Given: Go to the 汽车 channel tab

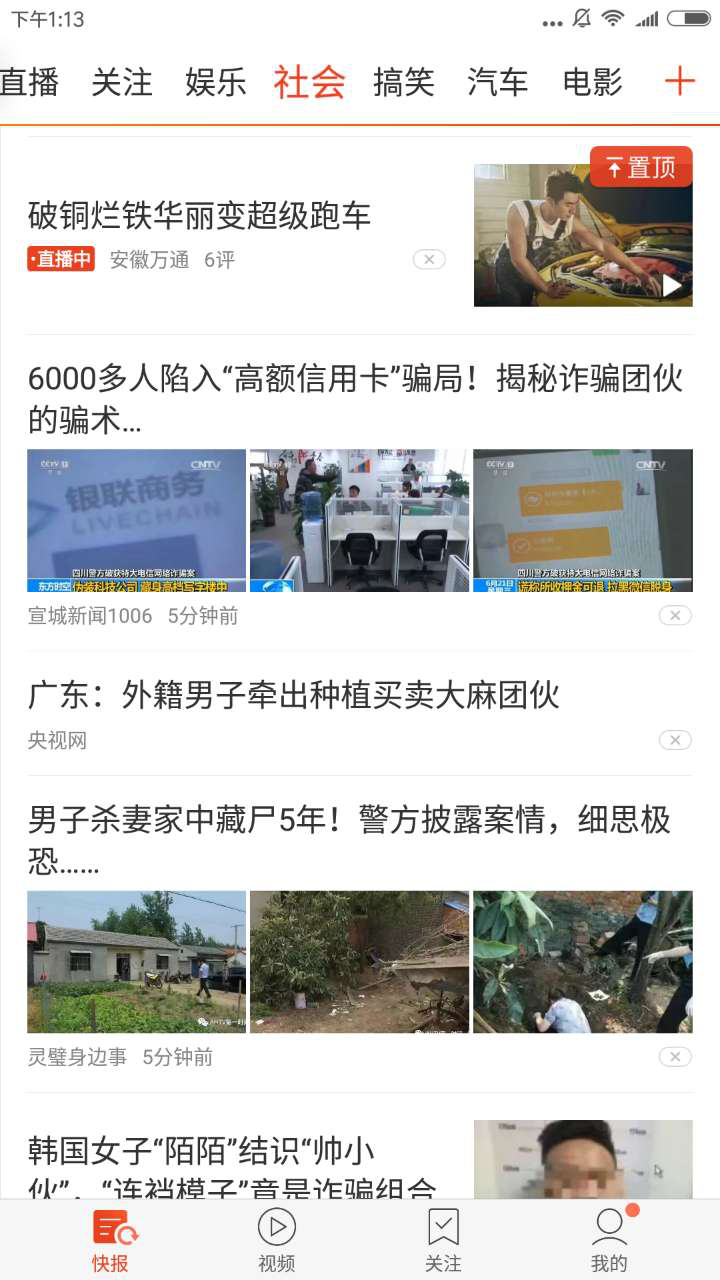Looking at the screenshot, I should tap(497, 82).
